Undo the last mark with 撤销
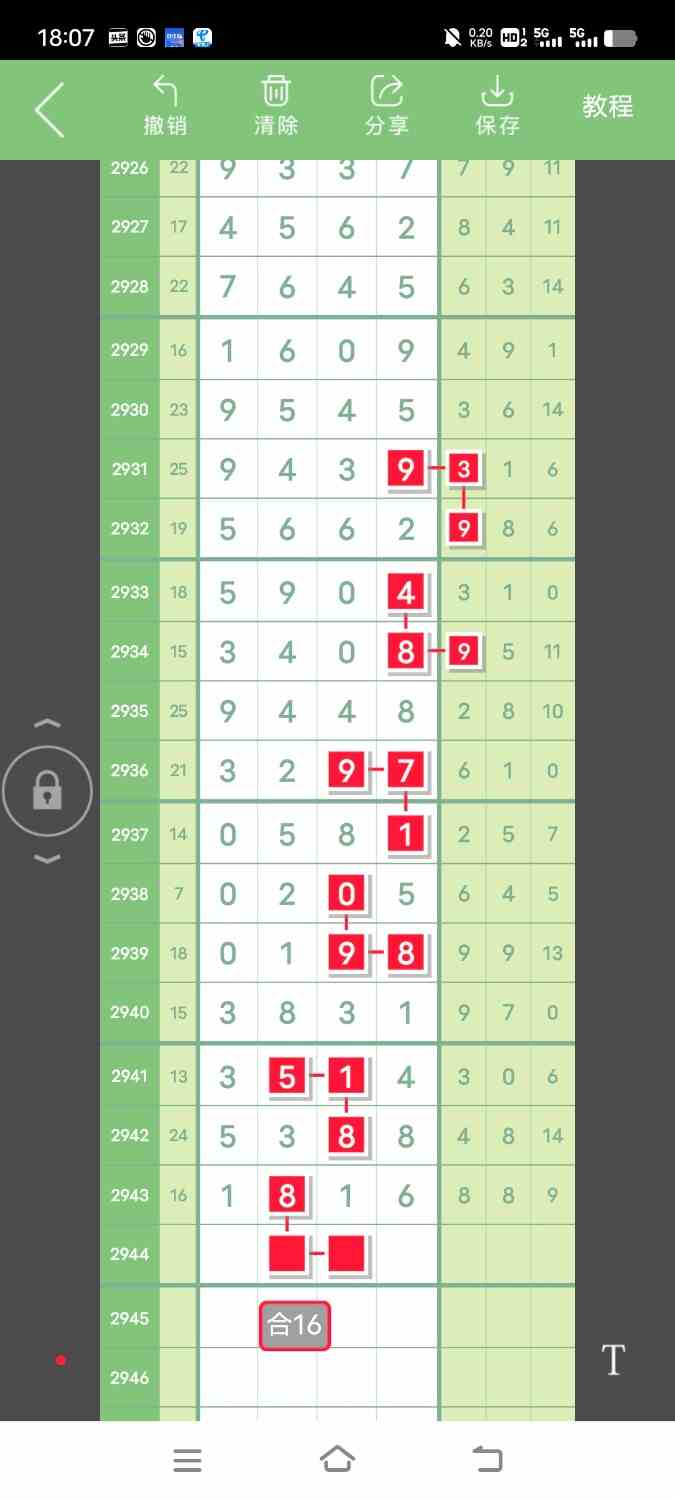Screen dimensions: 675x1500 click(165, 106)
